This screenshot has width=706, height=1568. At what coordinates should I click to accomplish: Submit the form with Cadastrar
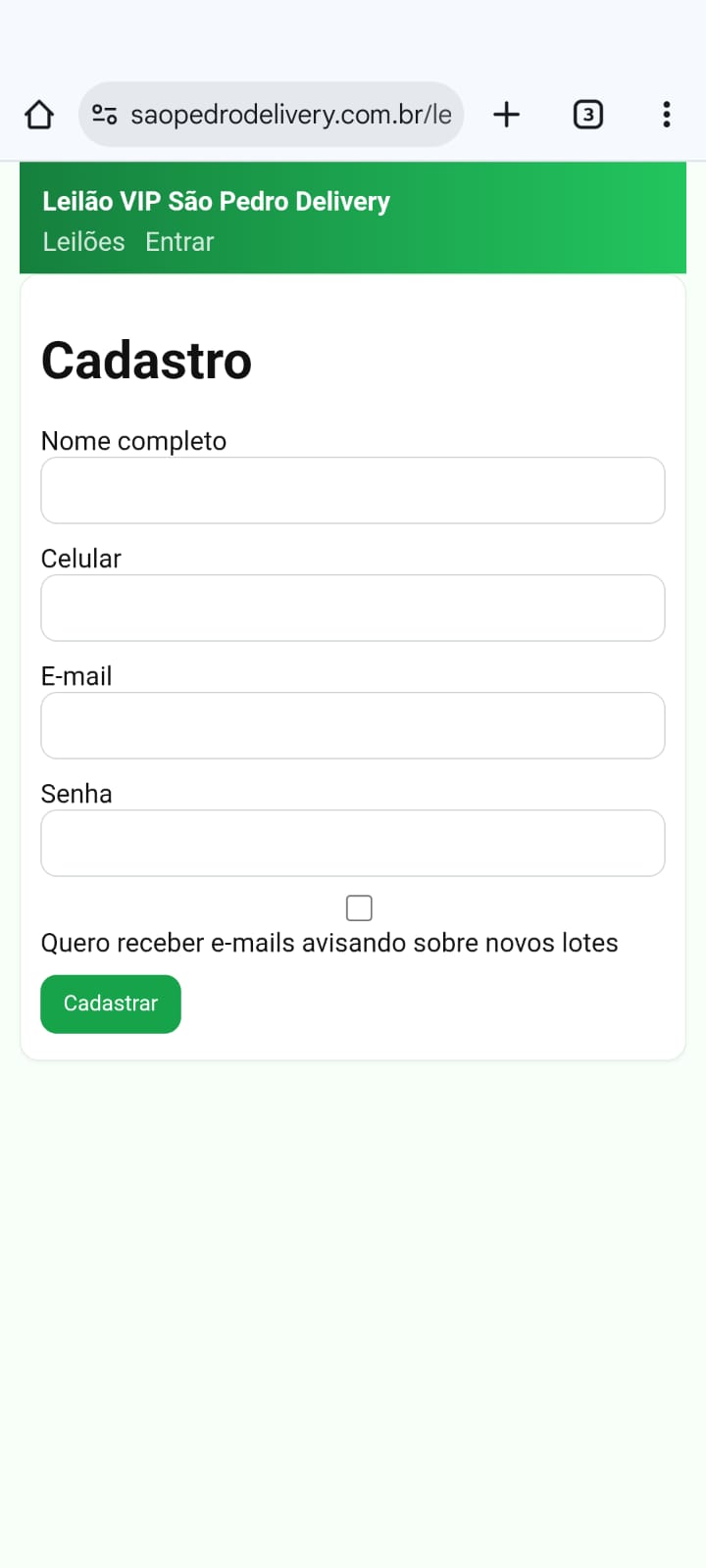(x=111, y=1004)
